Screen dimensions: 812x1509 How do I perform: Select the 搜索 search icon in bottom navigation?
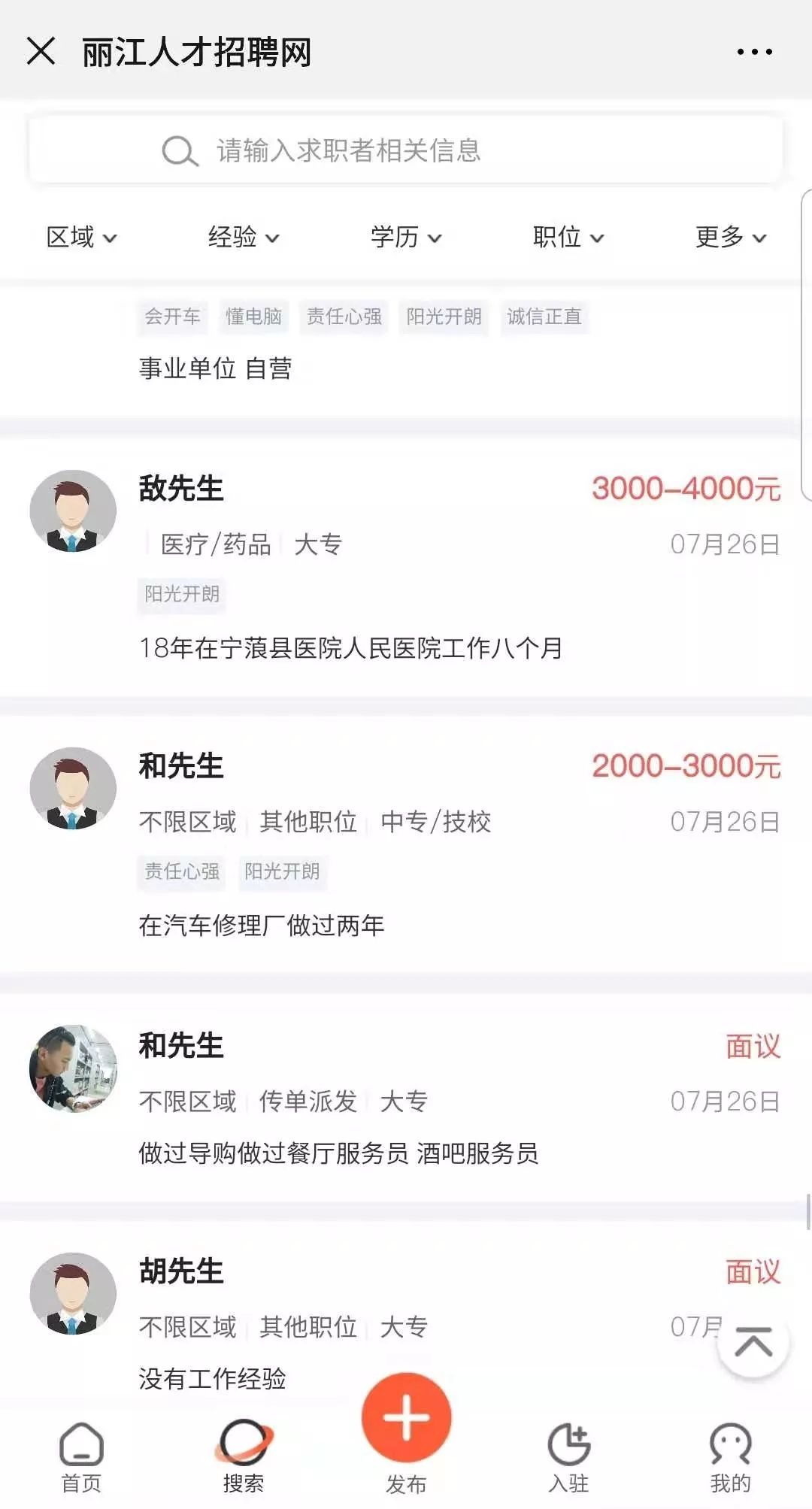[x=242, y=1451]
